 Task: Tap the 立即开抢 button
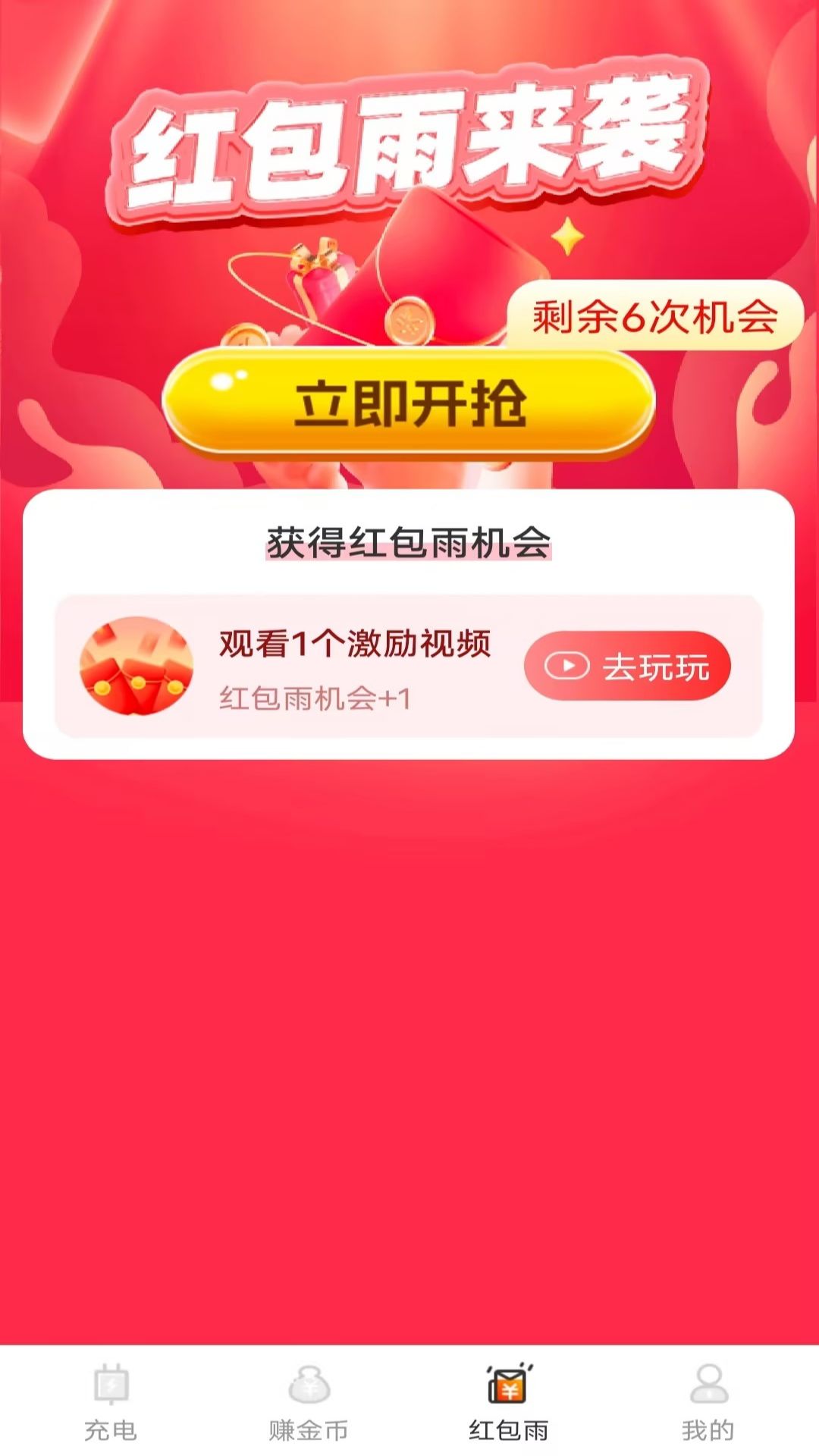409,403
